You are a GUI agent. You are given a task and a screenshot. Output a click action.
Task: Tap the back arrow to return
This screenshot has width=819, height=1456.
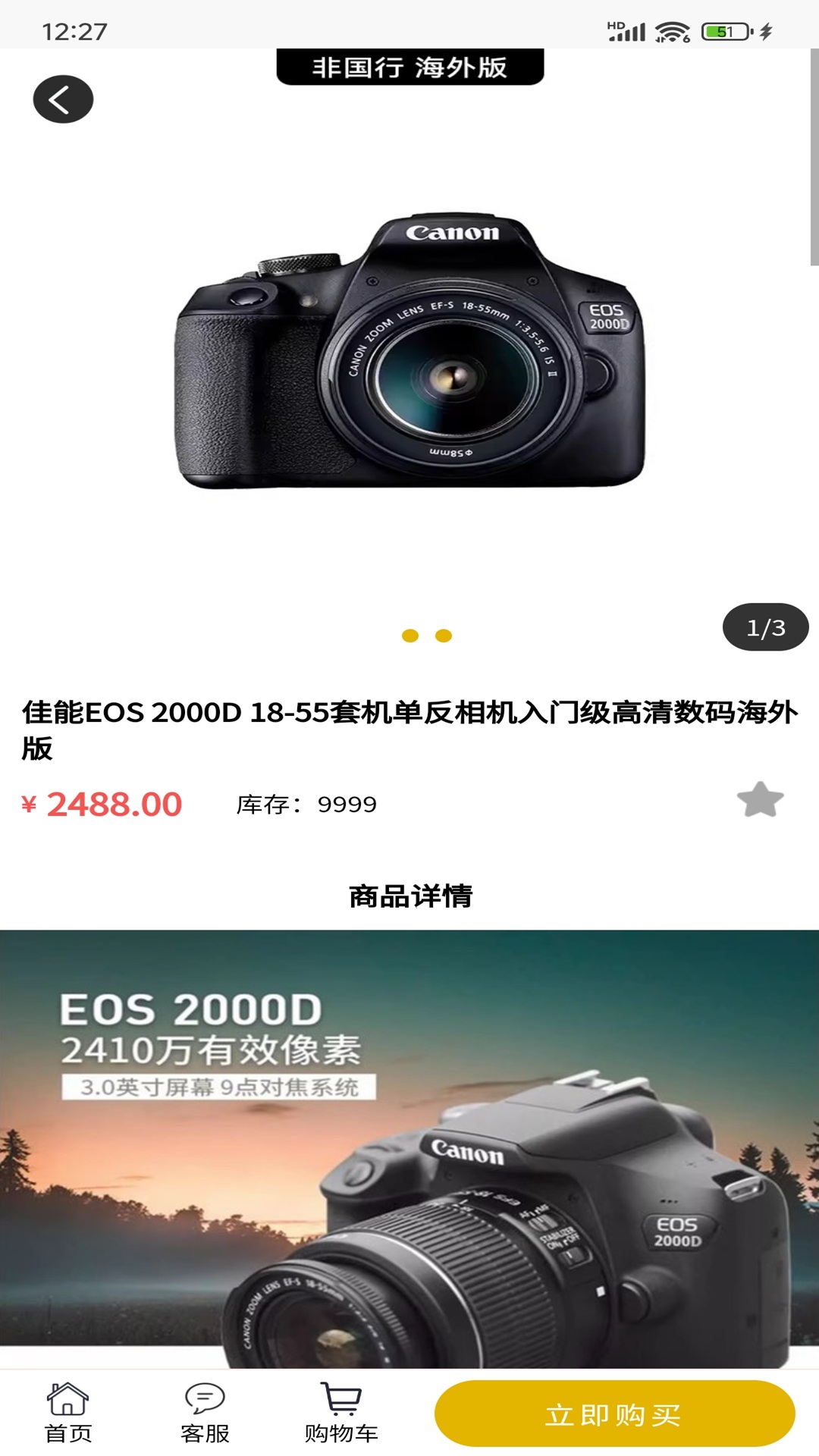coord(64,99)
